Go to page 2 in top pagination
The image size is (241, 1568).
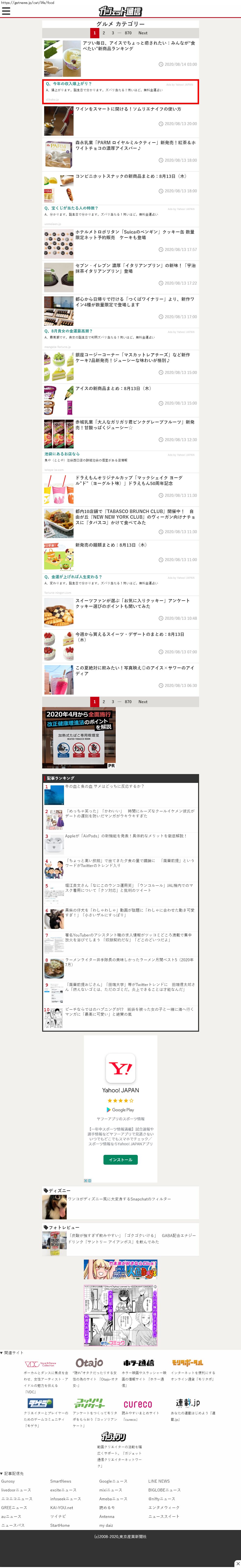click(103, 33)
